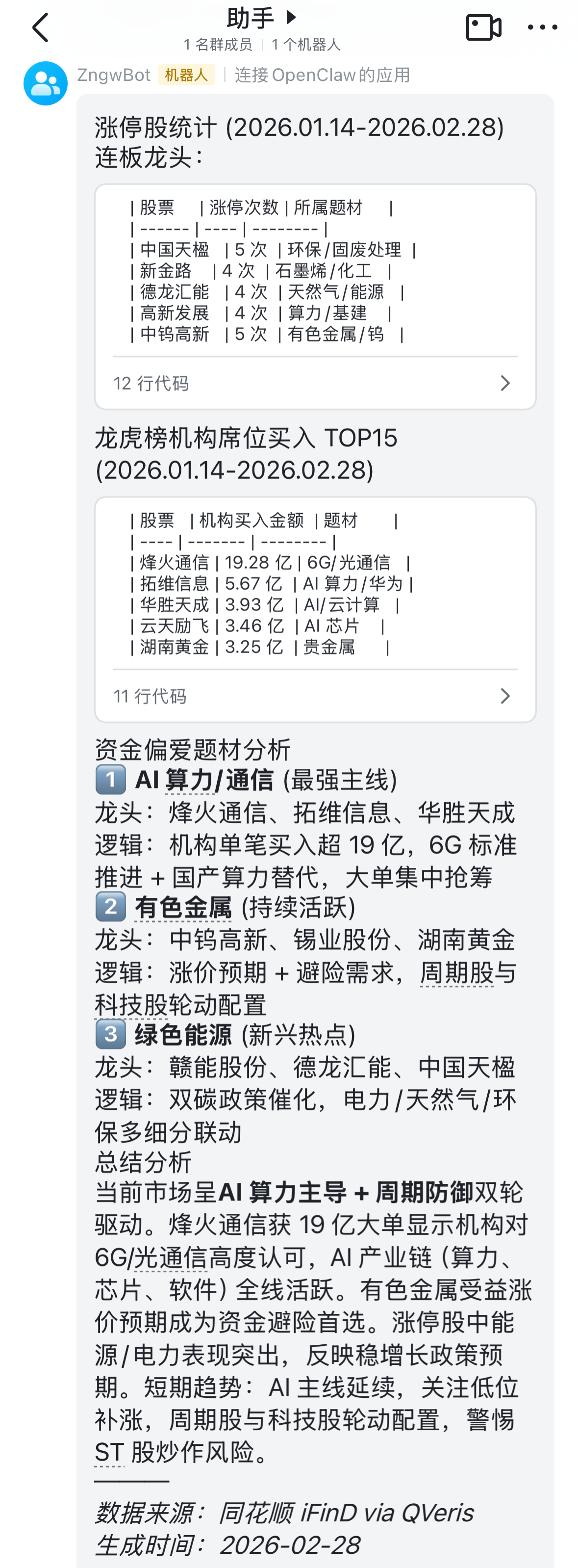This screenshot has height=1568, width=578.
Task: Look up the underlined 科技股 term
Action: point(131,1004)
